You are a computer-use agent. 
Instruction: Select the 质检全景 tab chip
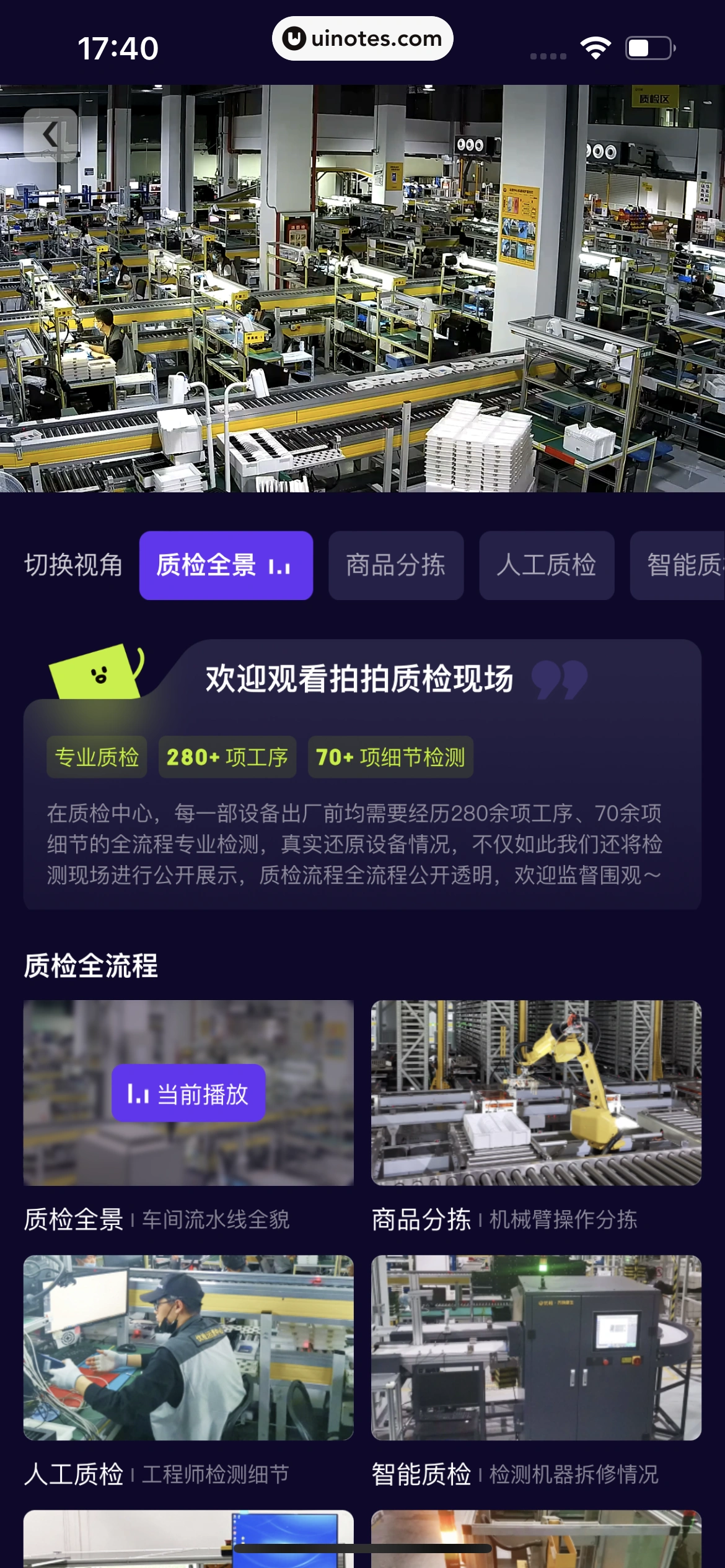(x=226, y=565)
